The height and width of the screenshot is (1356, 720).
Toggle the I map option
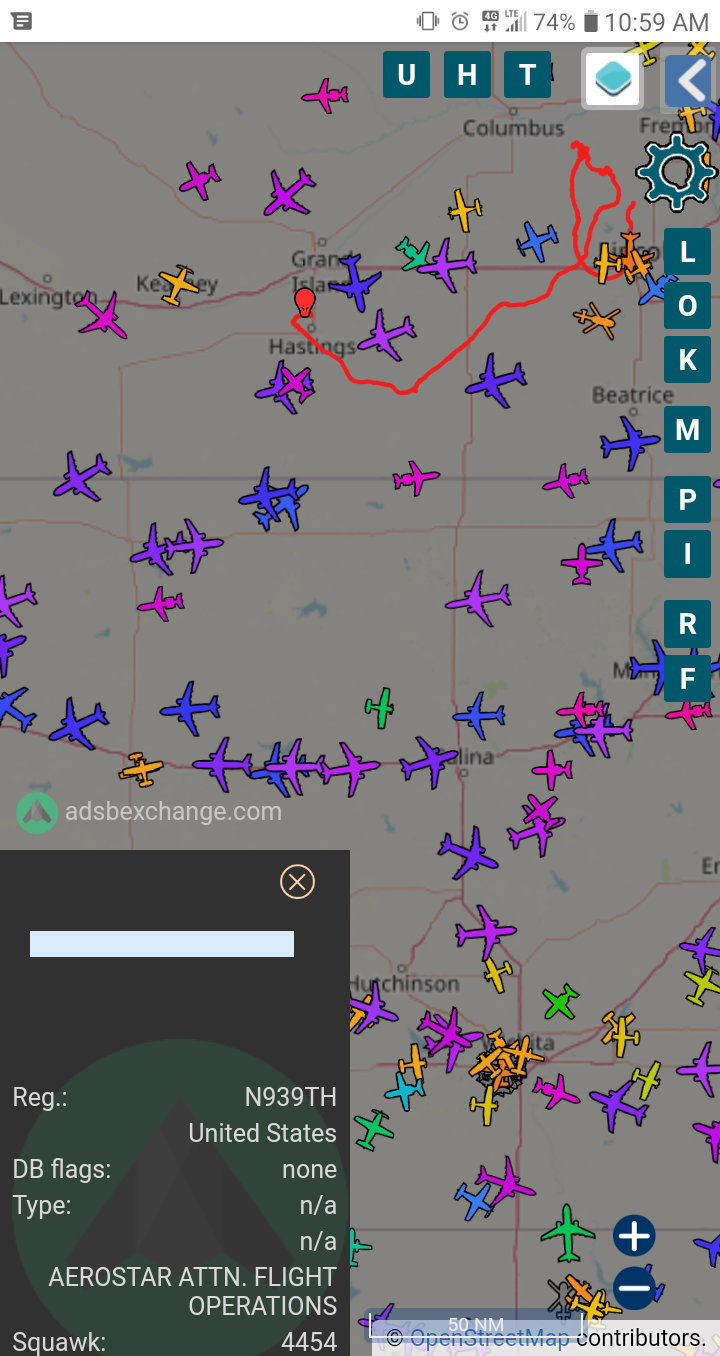coord(687,554)
